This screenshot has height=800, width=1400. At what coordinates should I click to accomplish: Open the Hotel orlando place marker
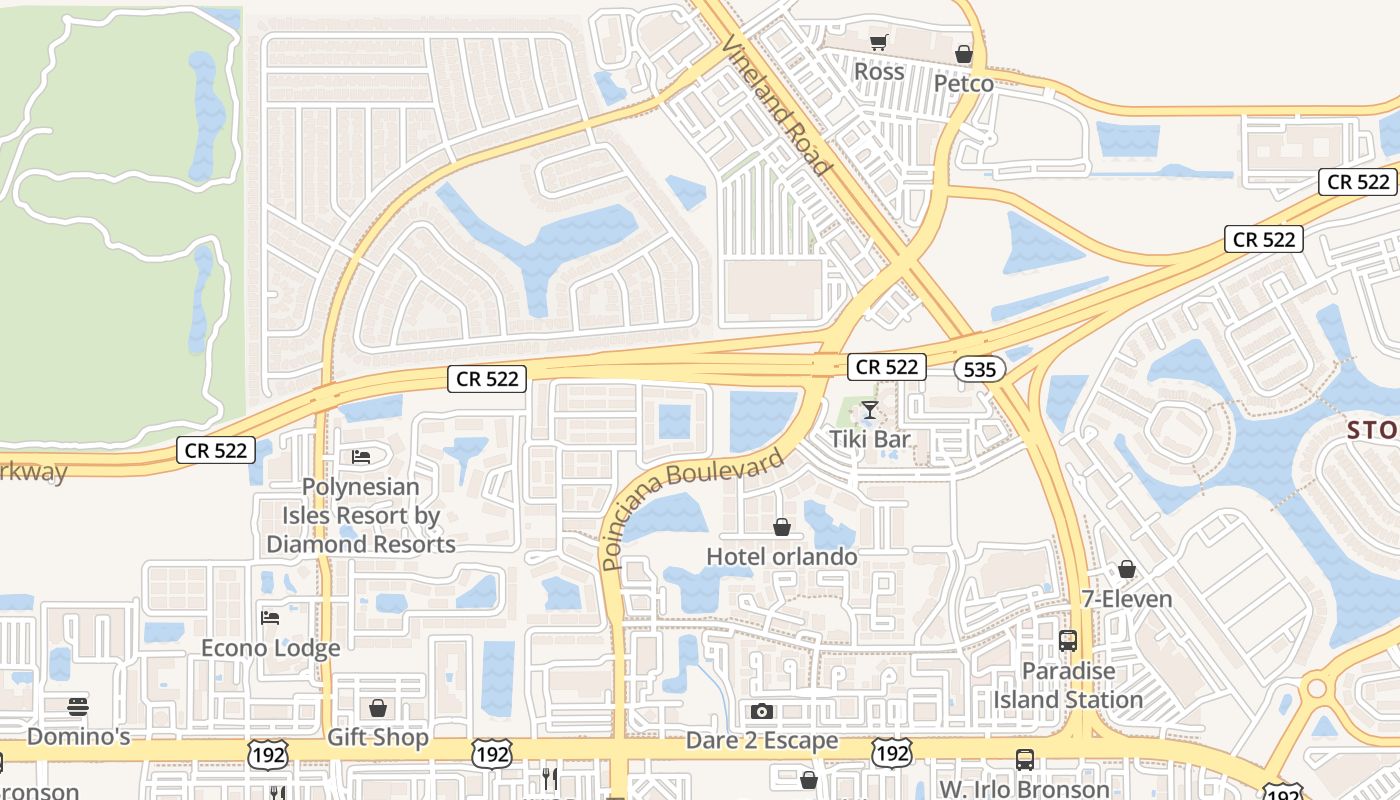(x=782, y=527)
